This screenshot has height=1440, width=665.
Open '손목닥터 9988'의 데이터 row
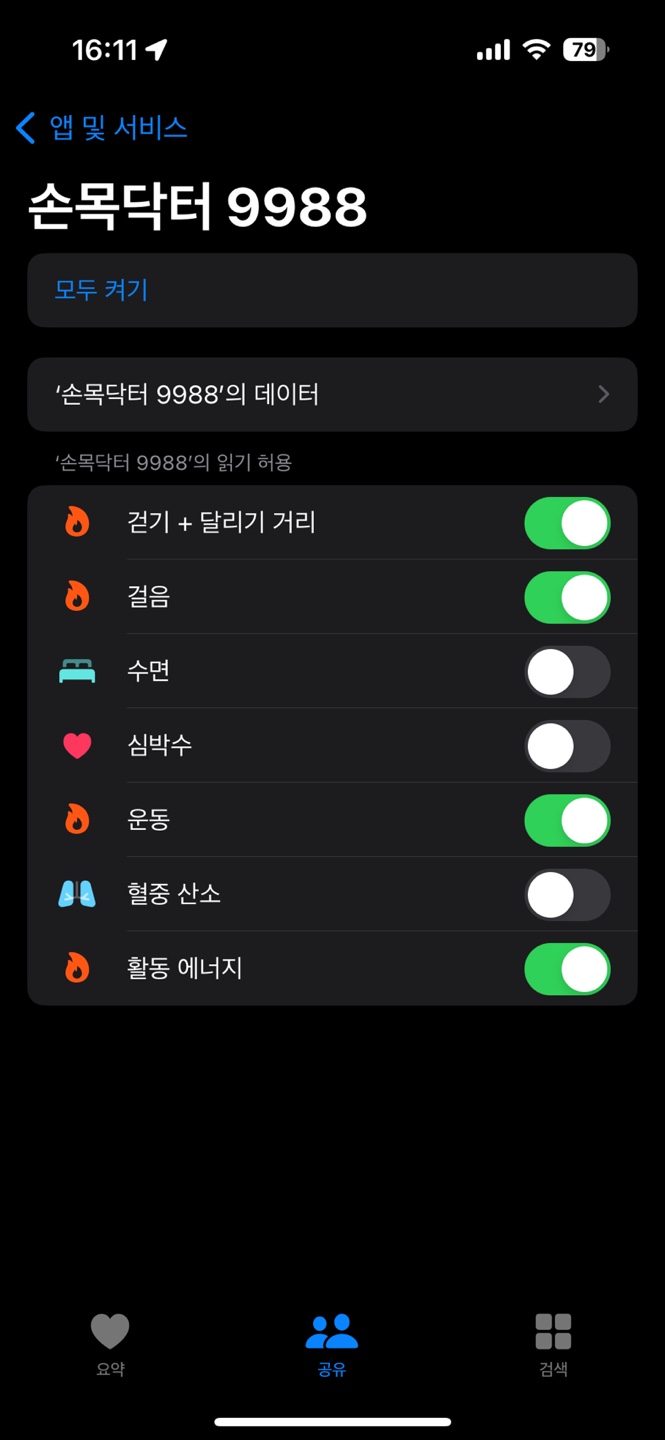[332, 394]
